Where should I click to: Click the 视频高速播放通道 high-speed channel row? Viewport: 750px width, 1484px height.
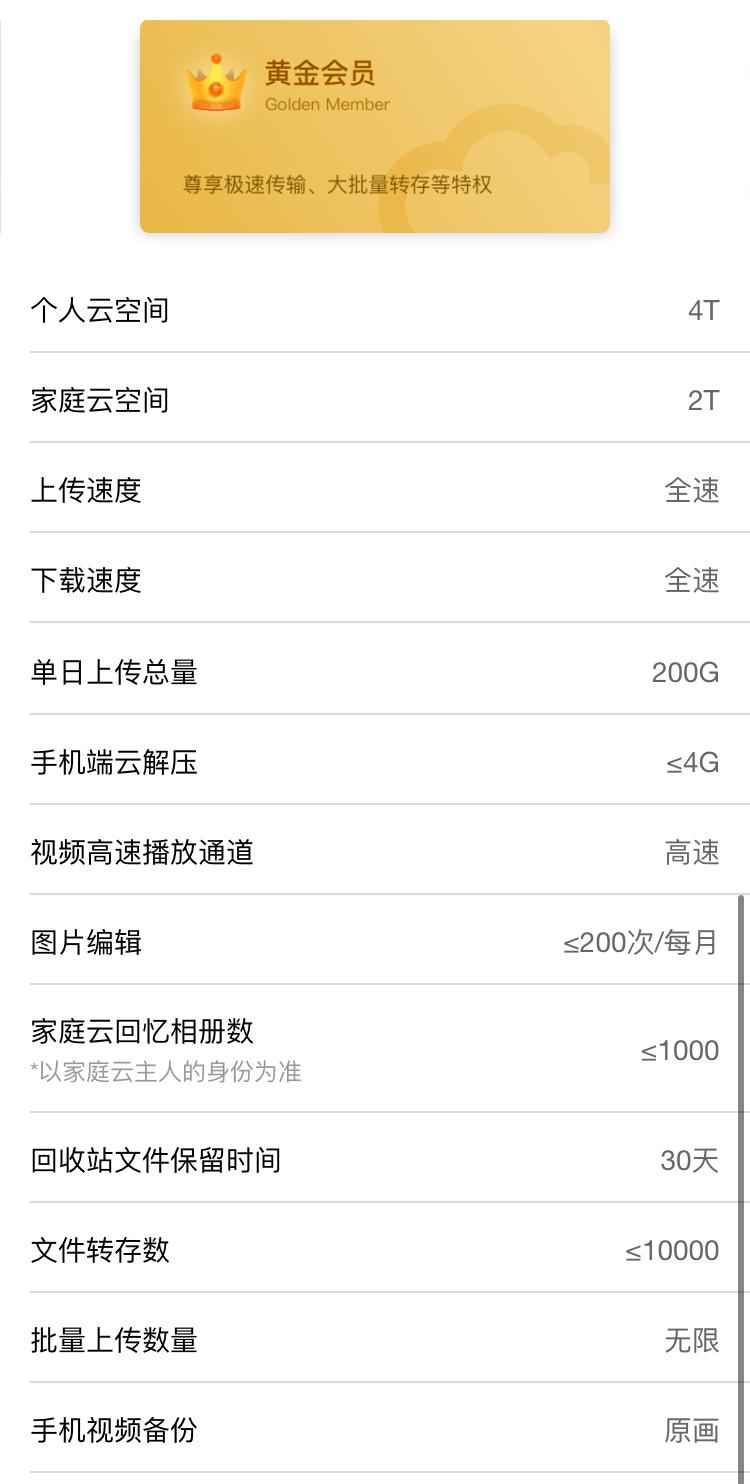(375, 853)
